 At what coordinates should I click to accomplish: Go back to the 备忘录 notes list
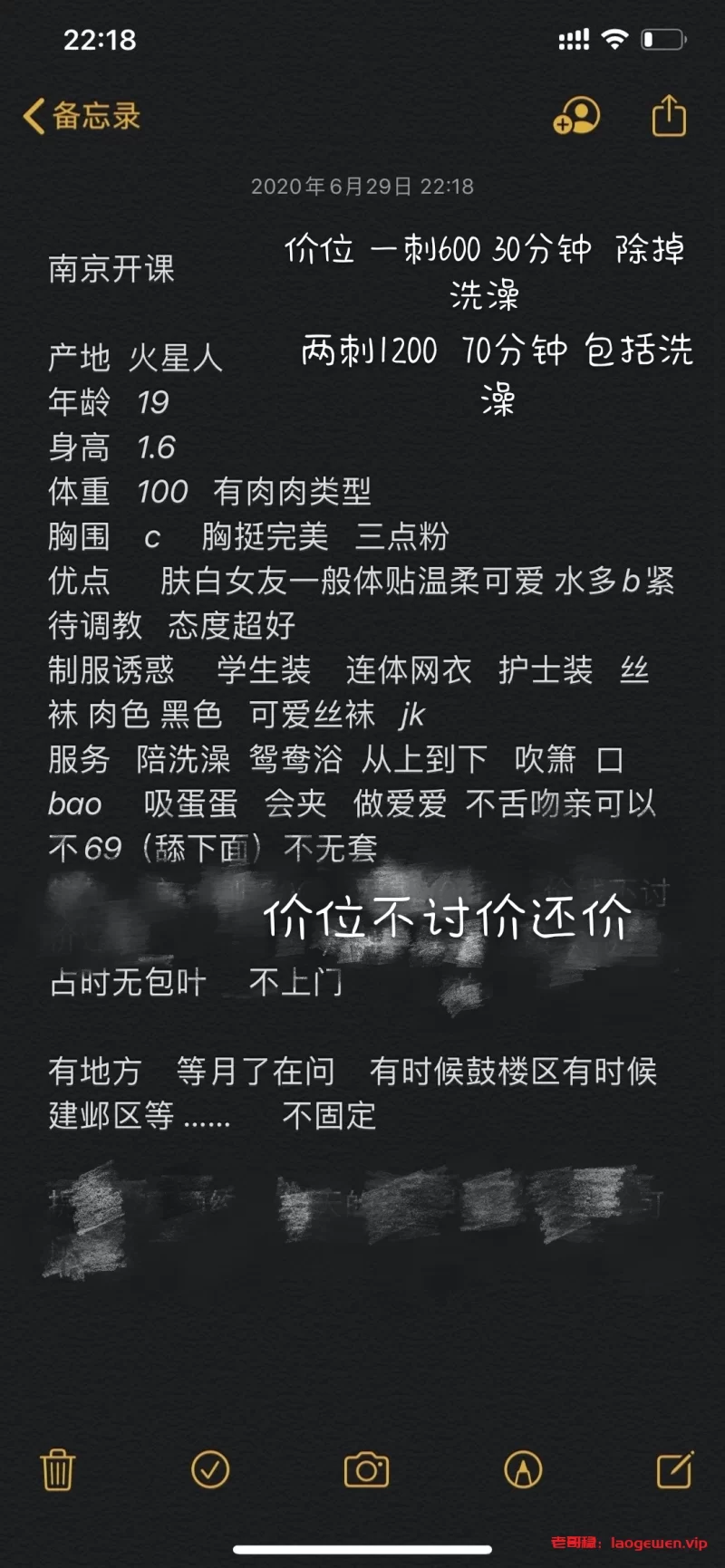click(x=82, y=116)
